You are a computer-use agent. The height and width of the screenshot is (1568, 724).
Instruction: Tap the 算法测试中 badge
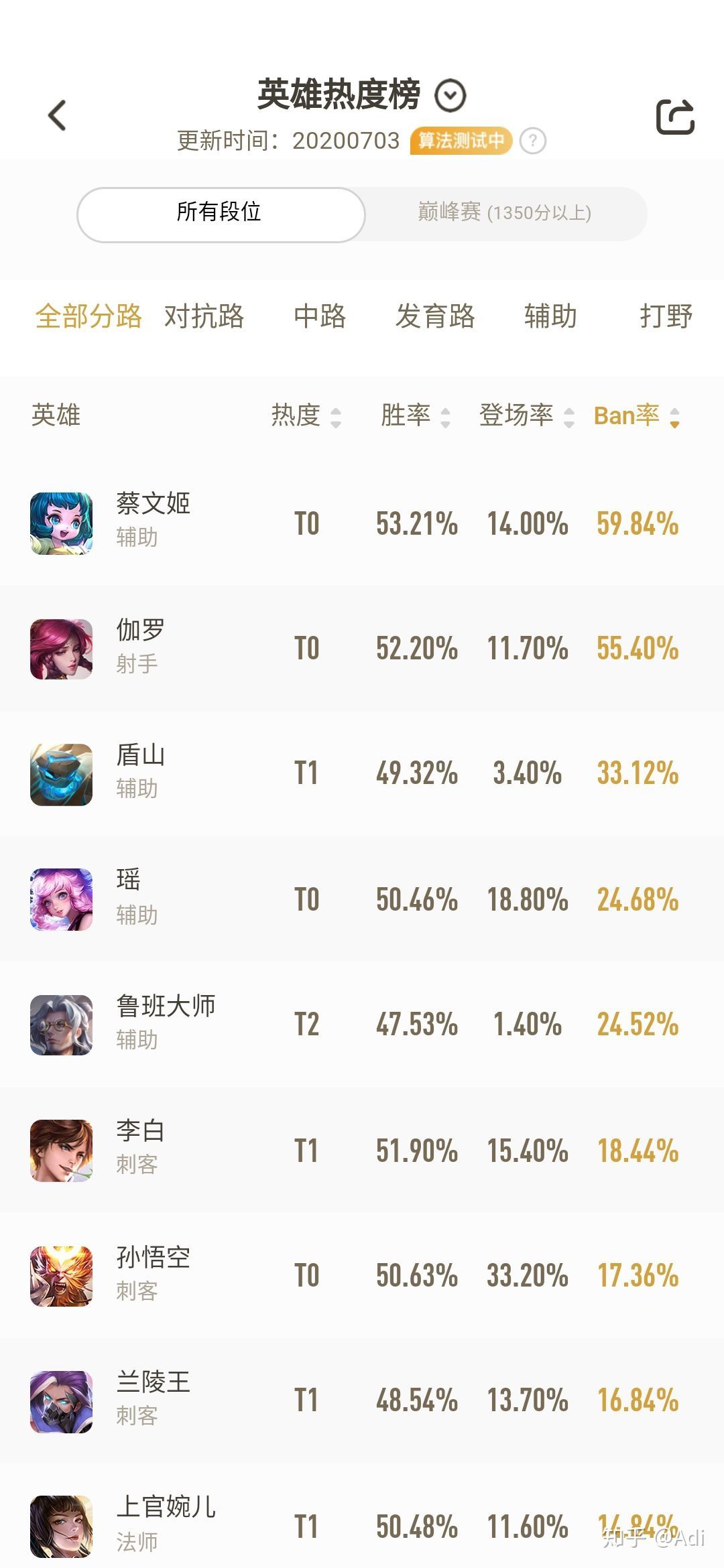(461, 141)
